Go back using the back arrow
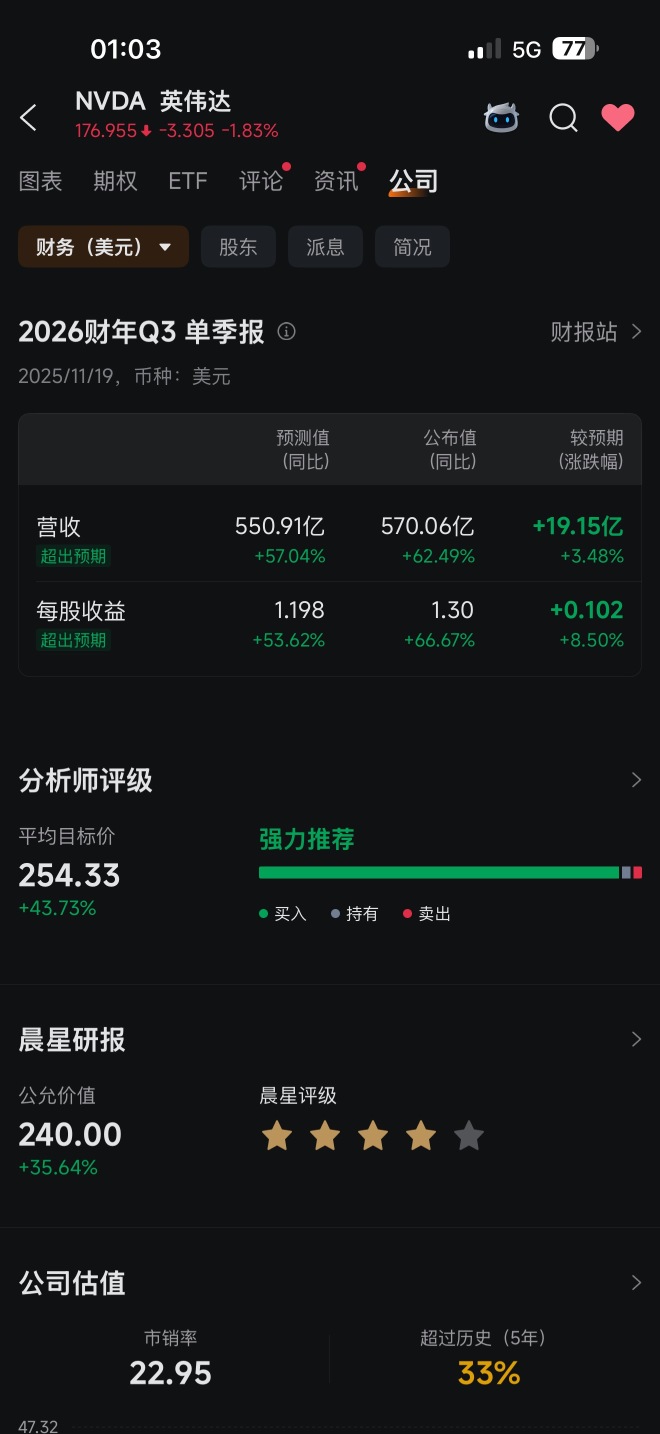 (x=28, y=118)
